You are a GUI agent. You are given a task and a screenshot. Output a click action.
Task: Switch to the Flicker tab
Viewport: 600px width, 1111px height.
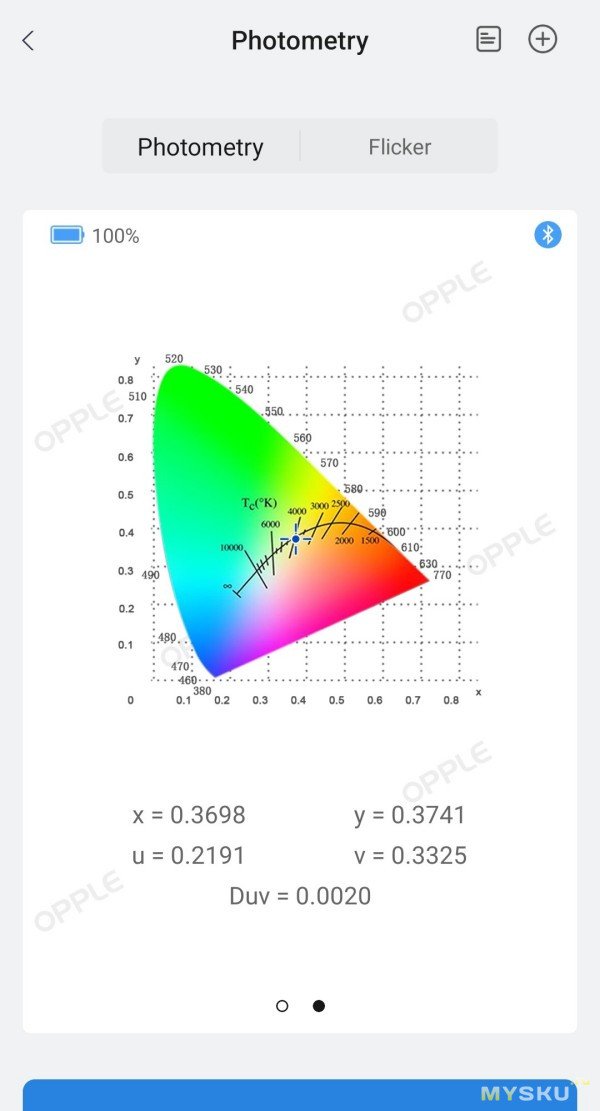(399, 147)
